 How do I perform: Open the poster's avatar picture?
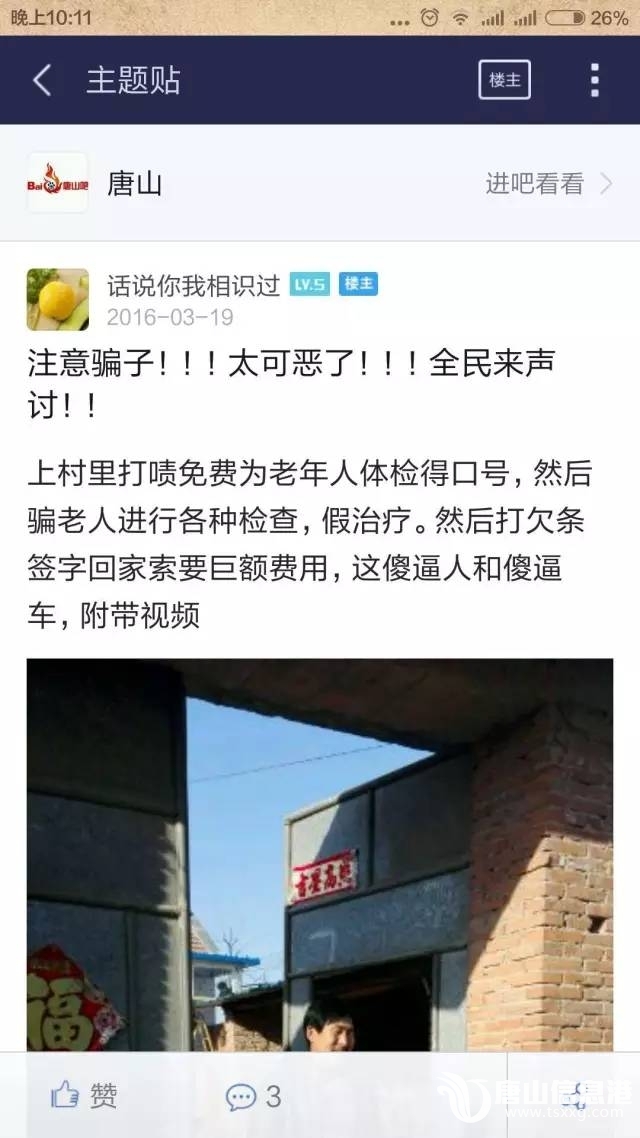[x=57, y=298]
